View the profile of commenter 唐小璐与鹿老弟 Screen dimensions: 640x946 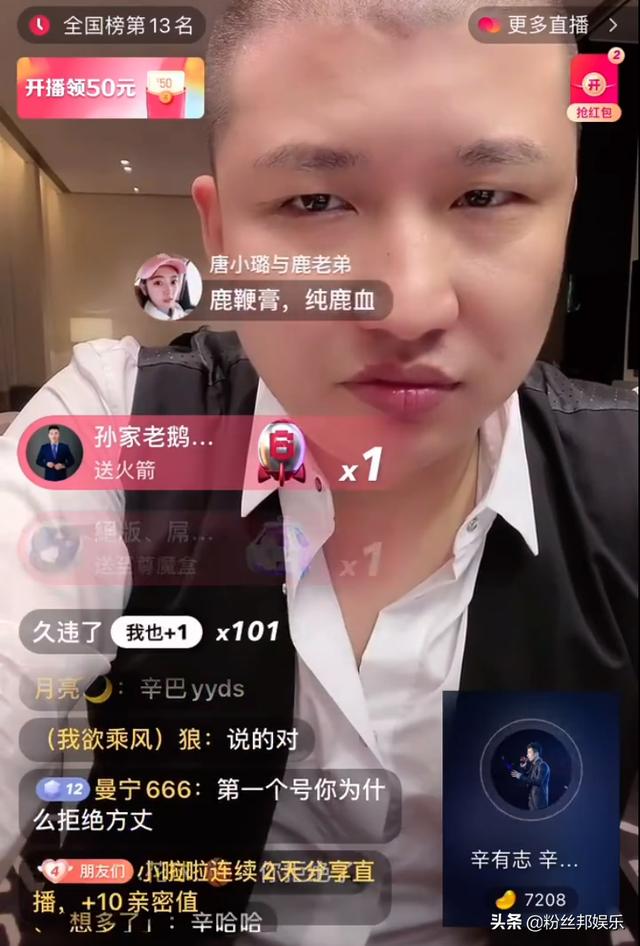[167, 286]
